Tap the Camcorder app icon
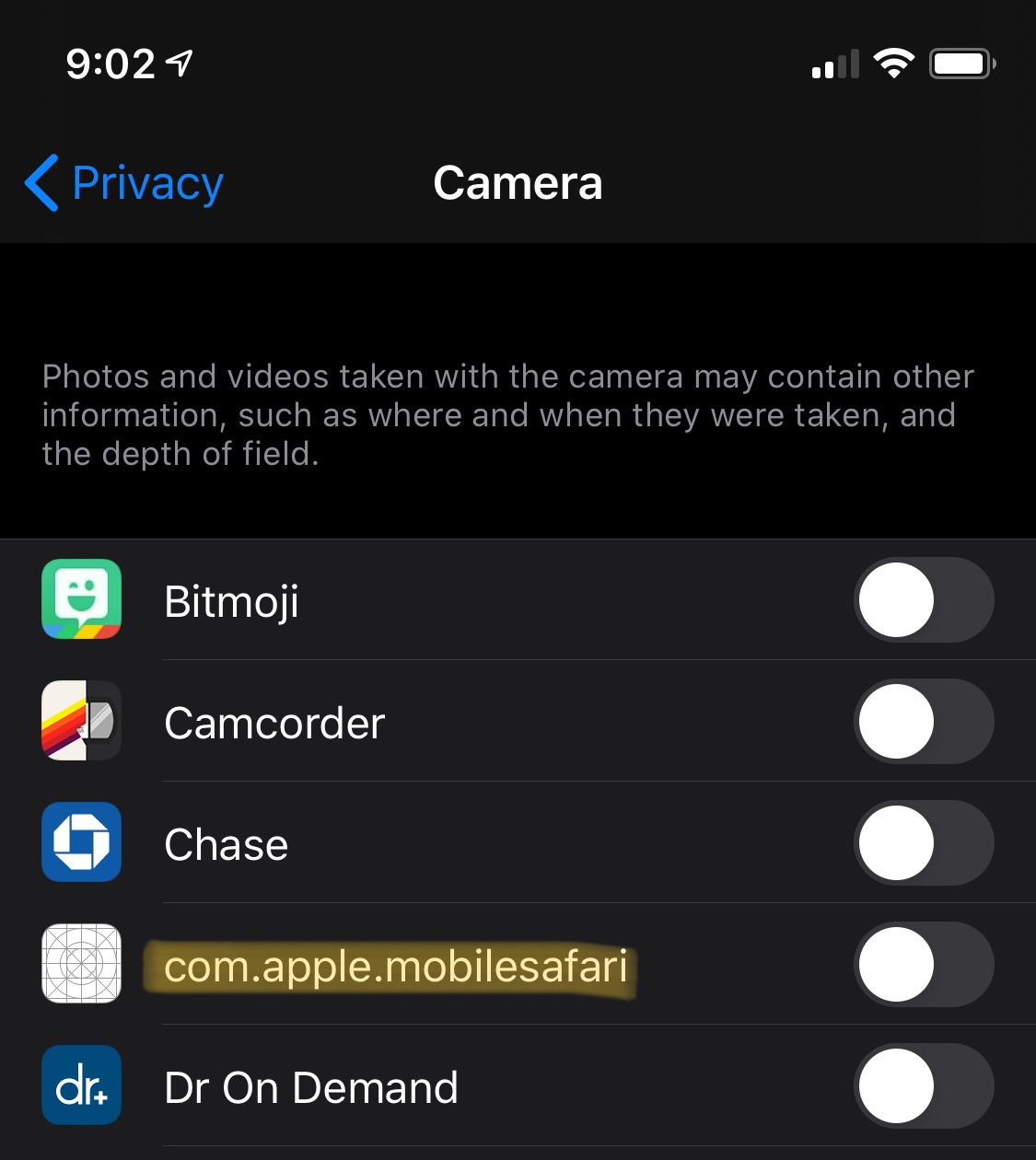Image resolution: width=1036 pixels, height=1160 pixels. coord(81,721)
